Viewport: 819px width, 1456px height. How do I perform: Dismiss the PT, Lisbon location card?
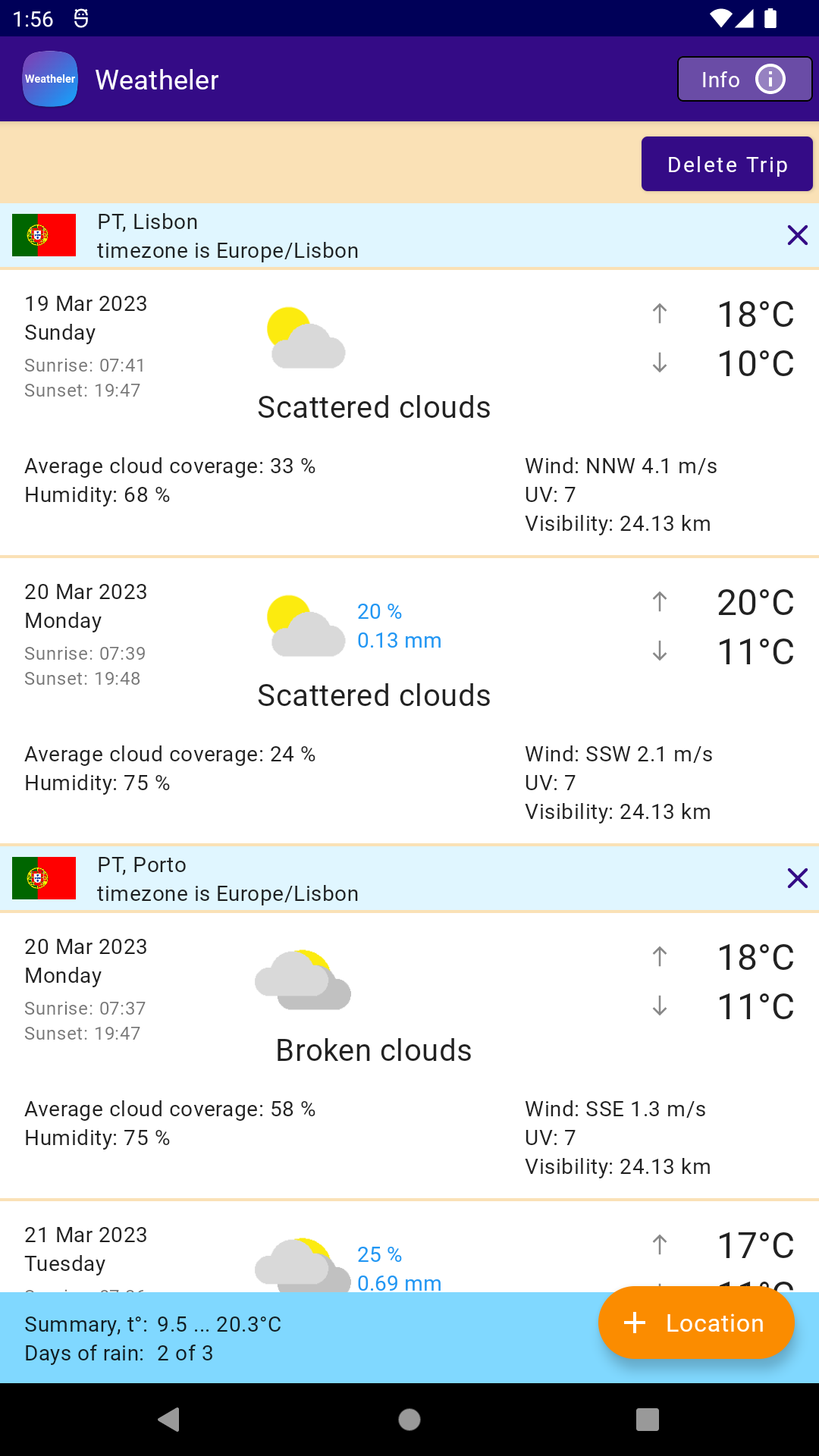coord(797,235)
